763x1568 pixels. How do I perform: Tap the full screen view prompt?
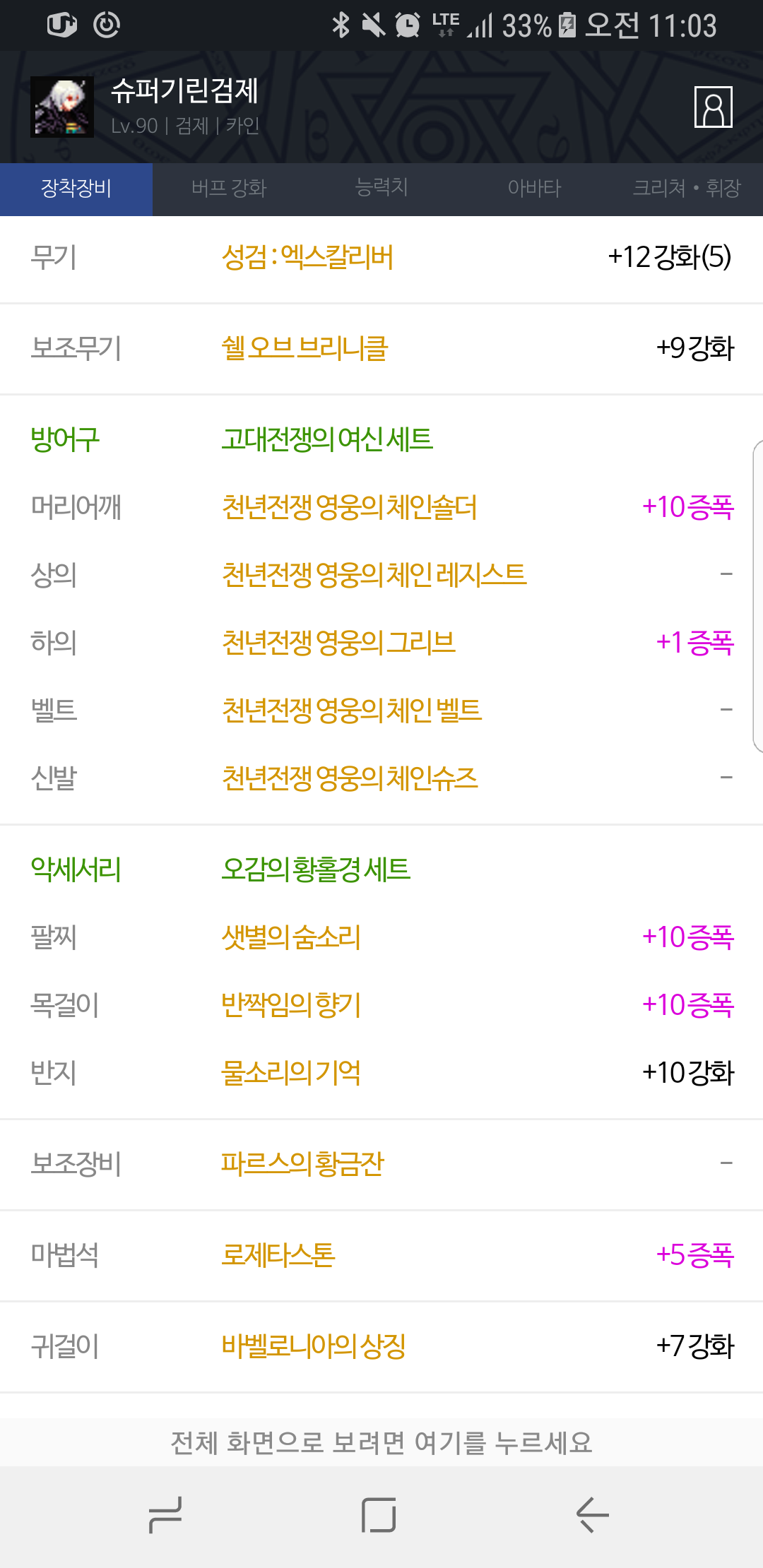pos(381,1442)
